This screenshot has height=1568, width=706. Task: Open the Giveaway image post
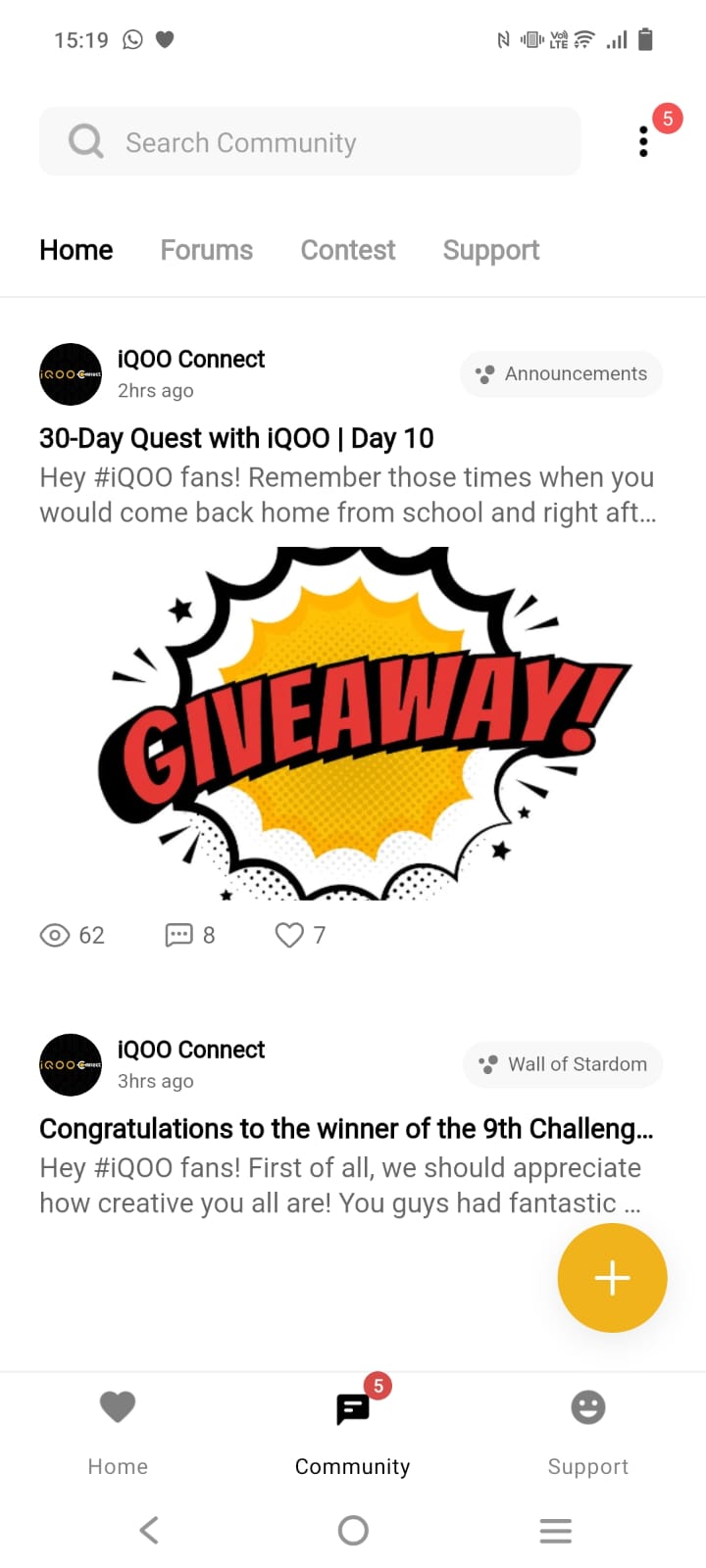pos(363,723)
